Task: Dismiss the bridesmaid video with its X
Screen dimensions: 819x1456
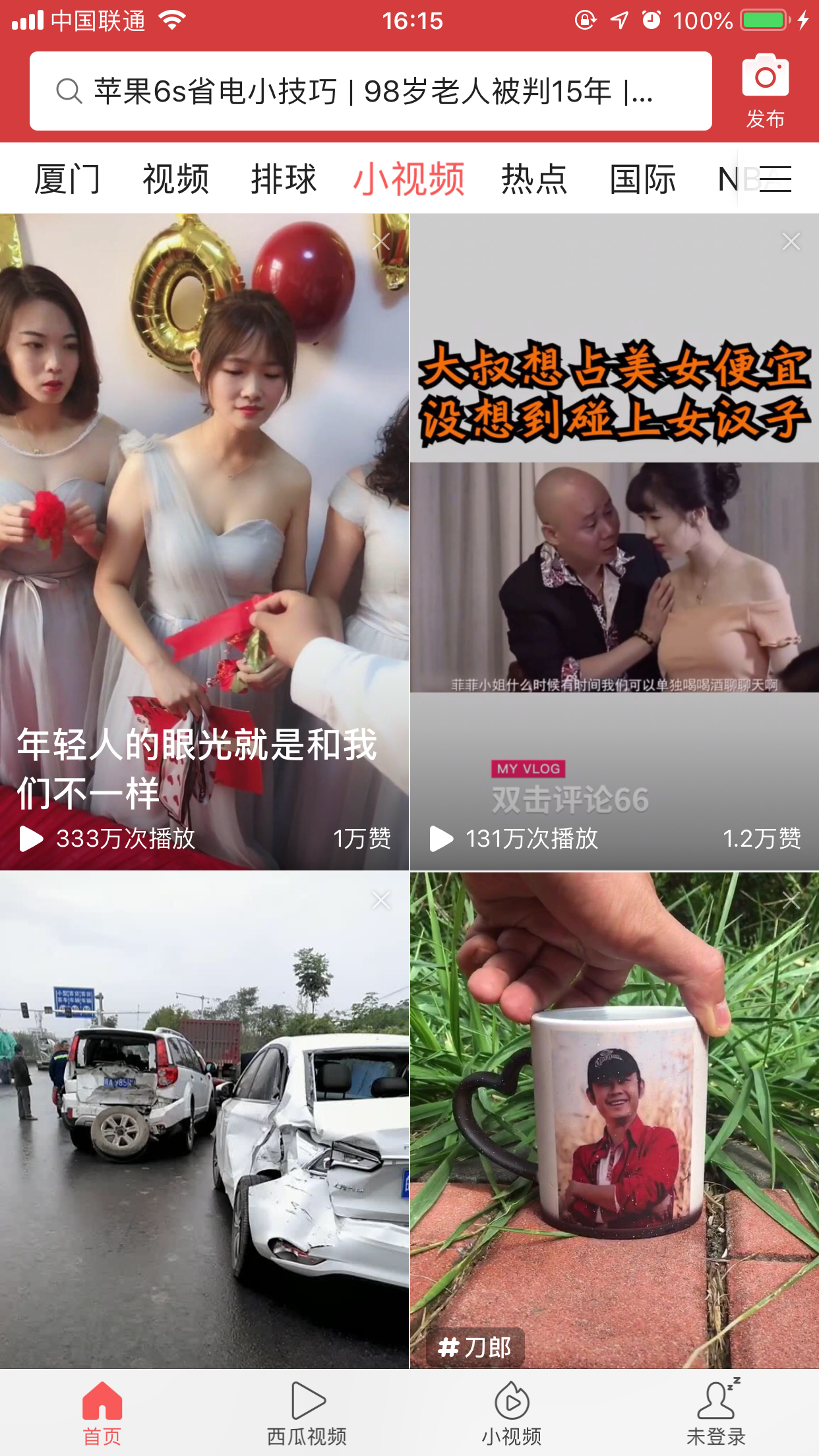Action: click(x=381, y=241)
